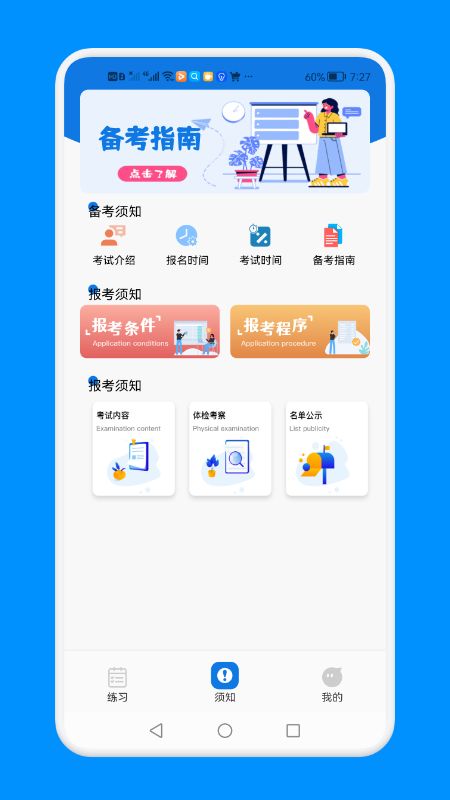Viewport: 450px width, 800px height.
Task: Select the 须知 tab
Action: tap(225, 683)
